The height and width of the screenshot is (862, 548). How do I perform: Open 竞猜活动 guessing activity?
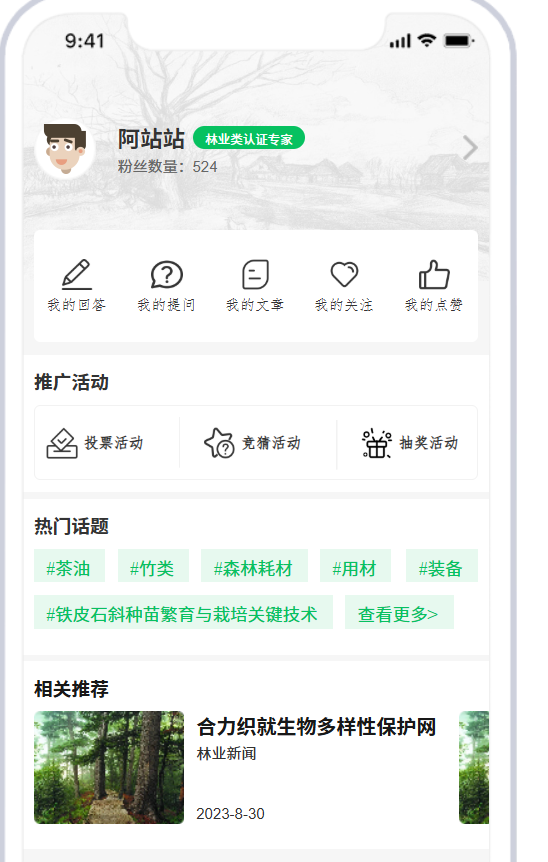click(x=253, y=443)
